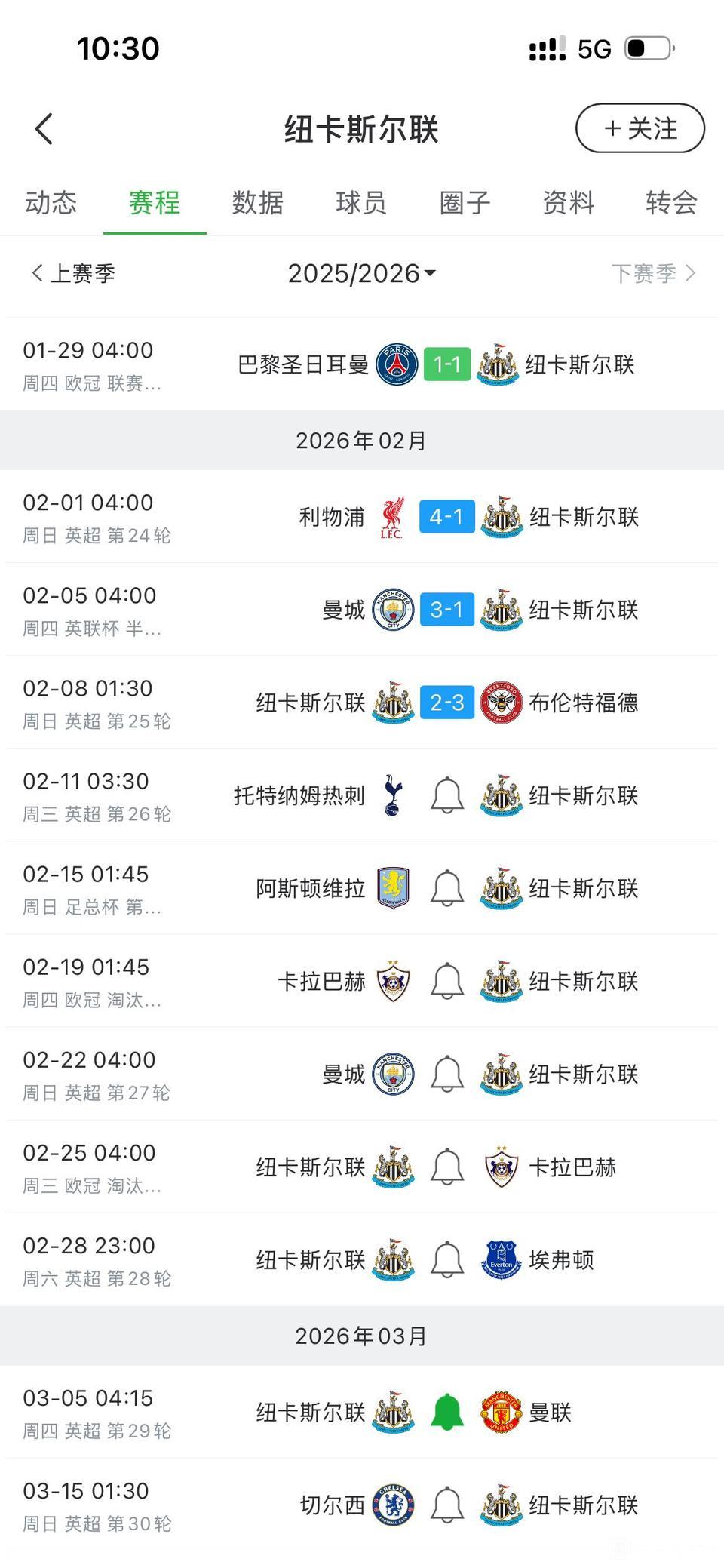
Task: Tap the +关注 follow button
Action: point(638,128)
